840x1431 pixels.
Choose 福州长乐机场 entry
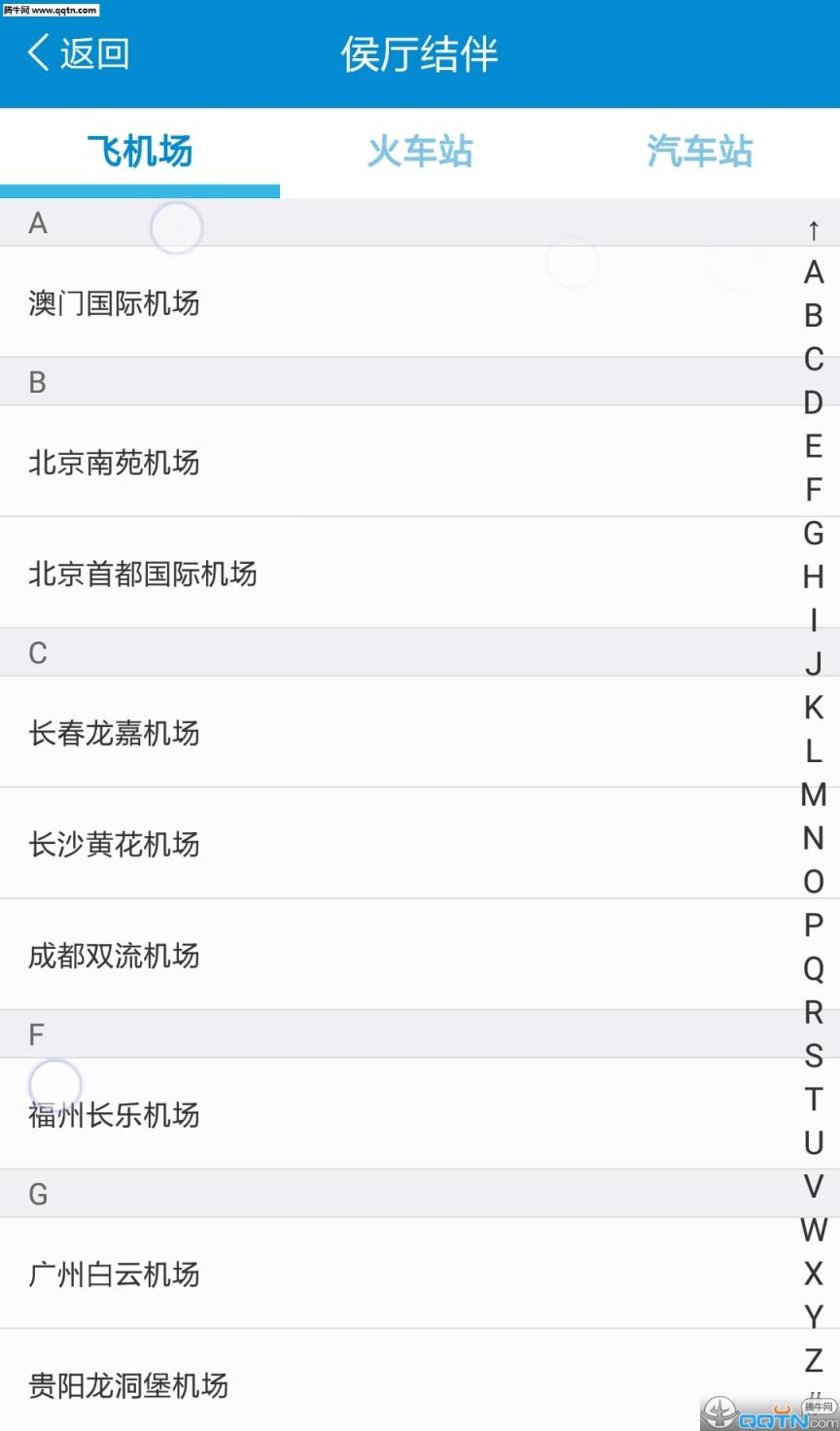(x=114, y=1115)
